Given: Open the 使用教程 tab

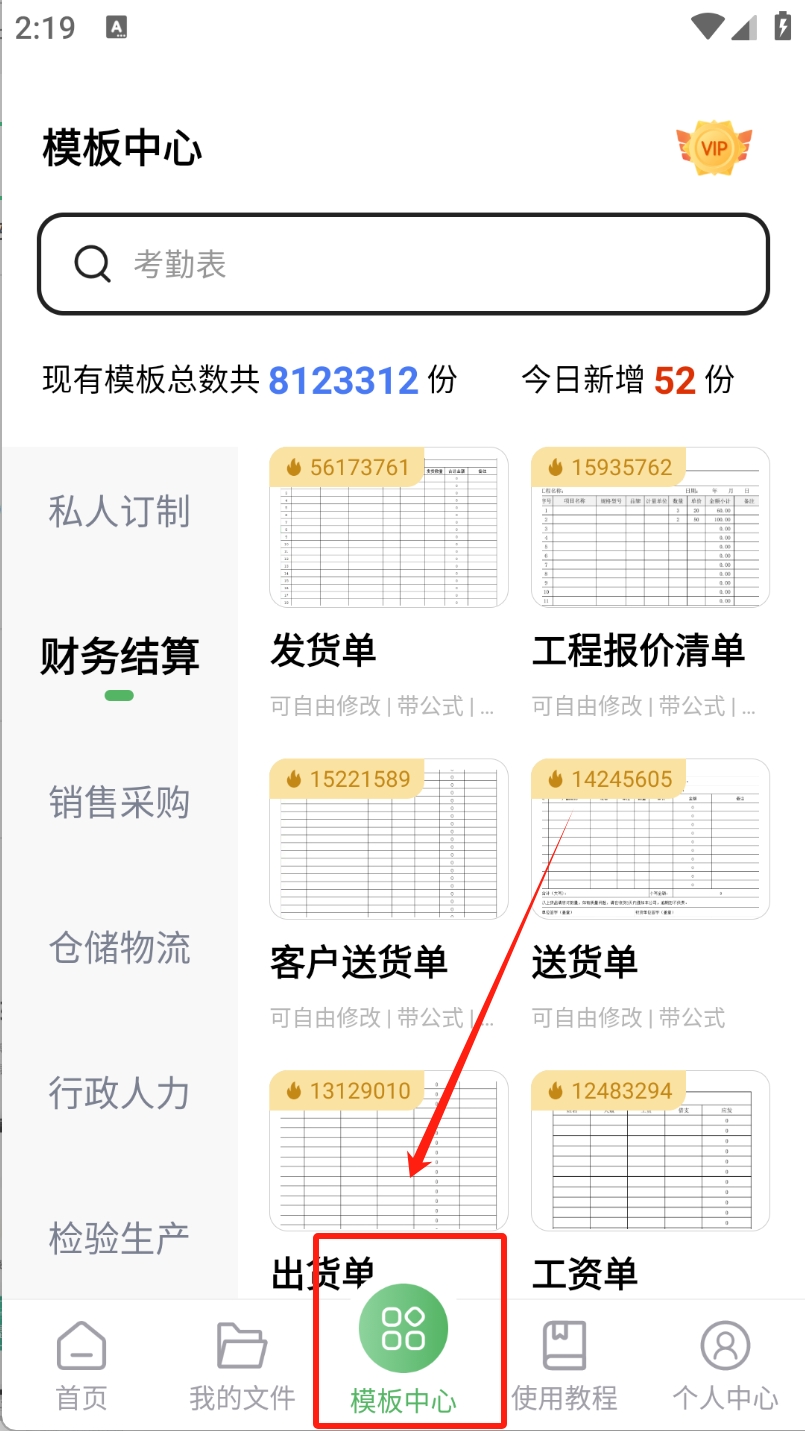Looking at the screenshot, I should coord(564,1365).
